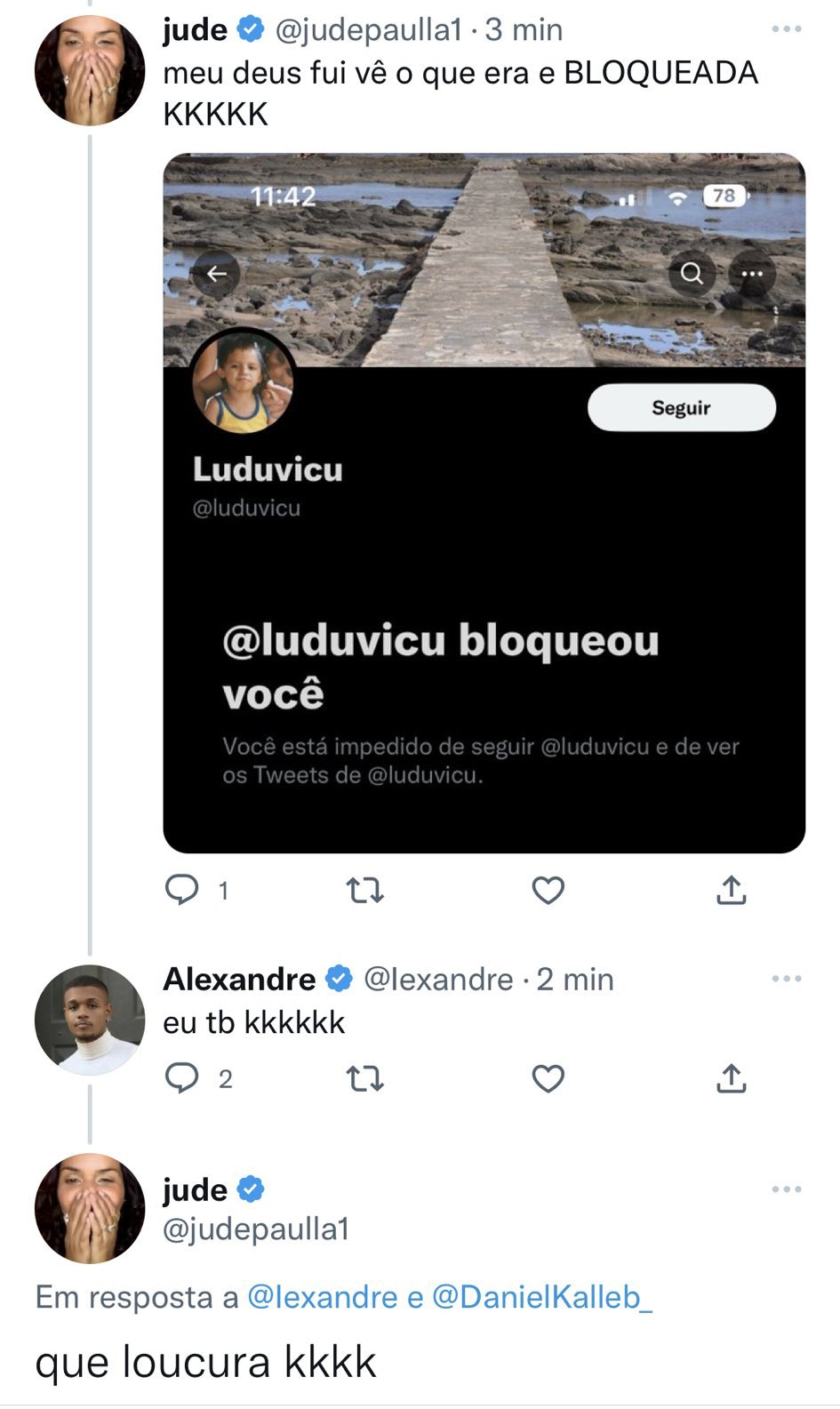
Task: Share jude's BLOQUEADA tweet
Action: pyautogui.click(x=731, y=890)
